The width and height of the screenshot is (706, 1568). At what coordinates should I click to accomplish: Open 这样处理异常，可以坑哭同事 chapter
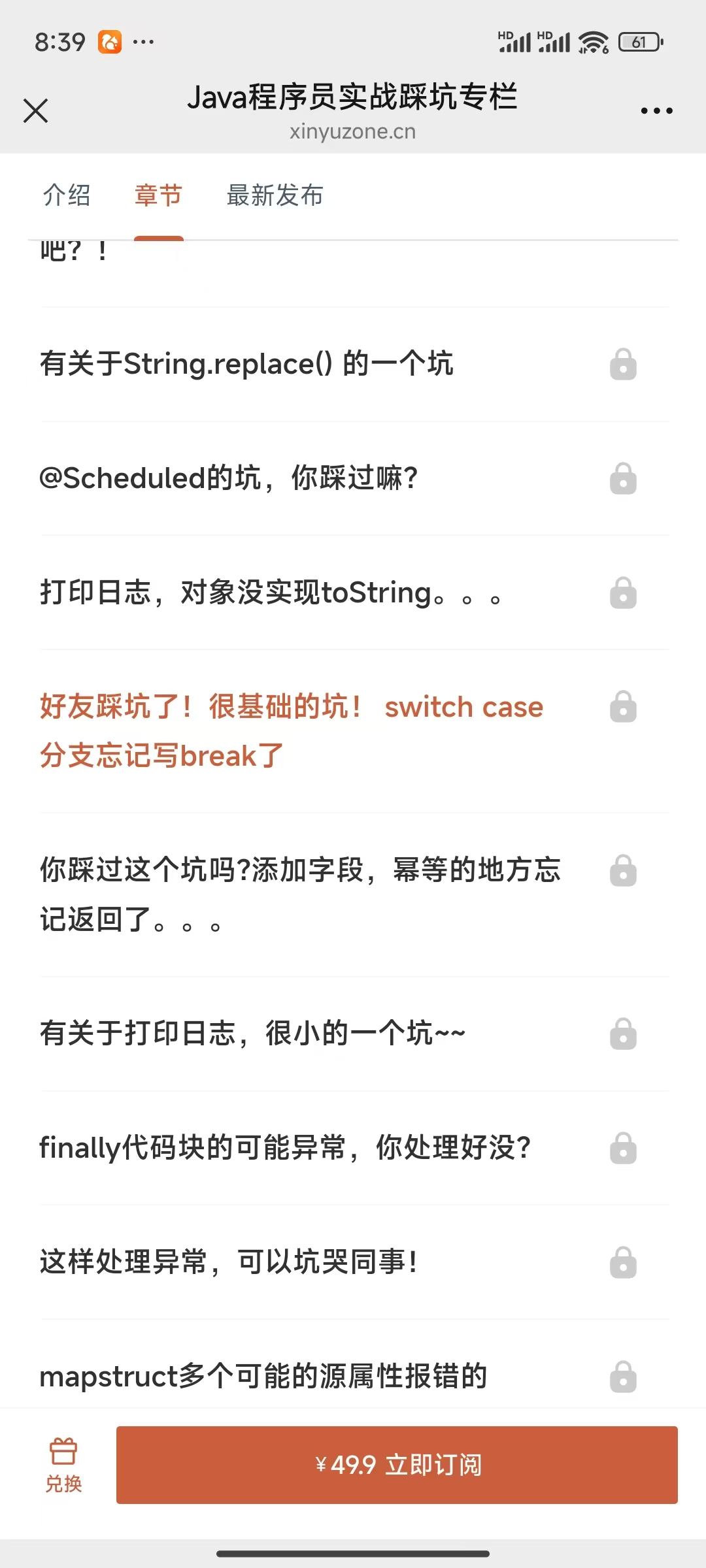point(229,1262)
